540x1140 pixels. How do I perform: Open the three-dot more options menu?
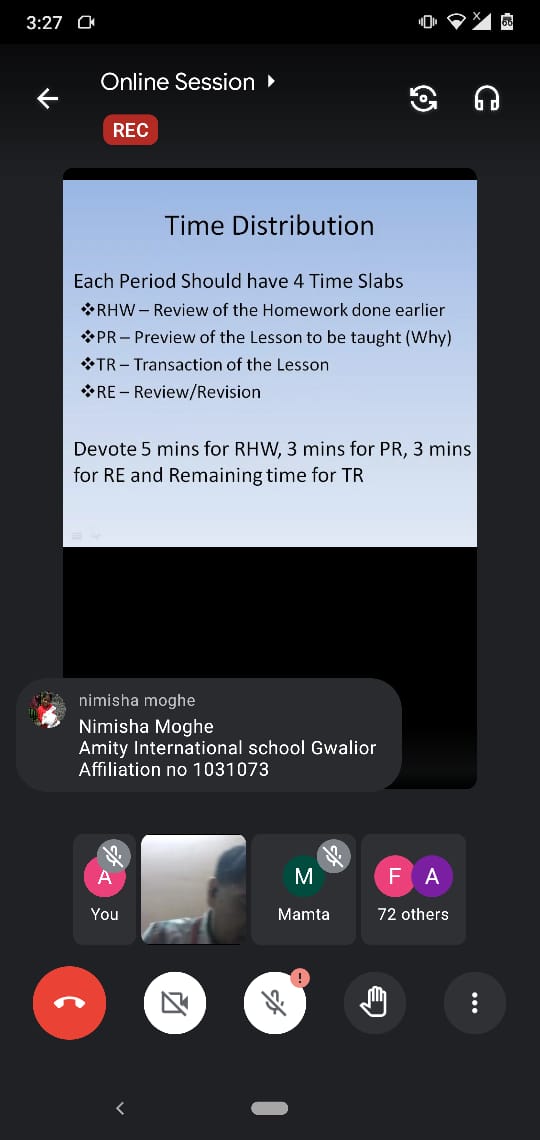(x=475, y=1003)
